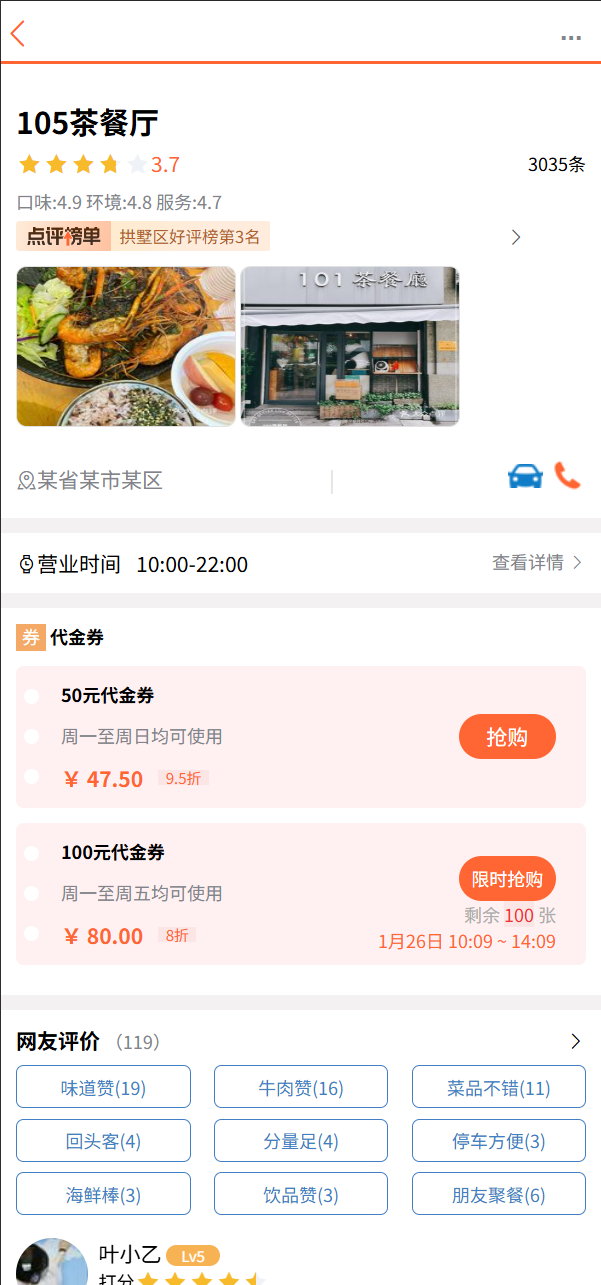The width and height of the screenshot is (601, 1285).
Task: Get driving directions with the car icon
Action: 525,476
